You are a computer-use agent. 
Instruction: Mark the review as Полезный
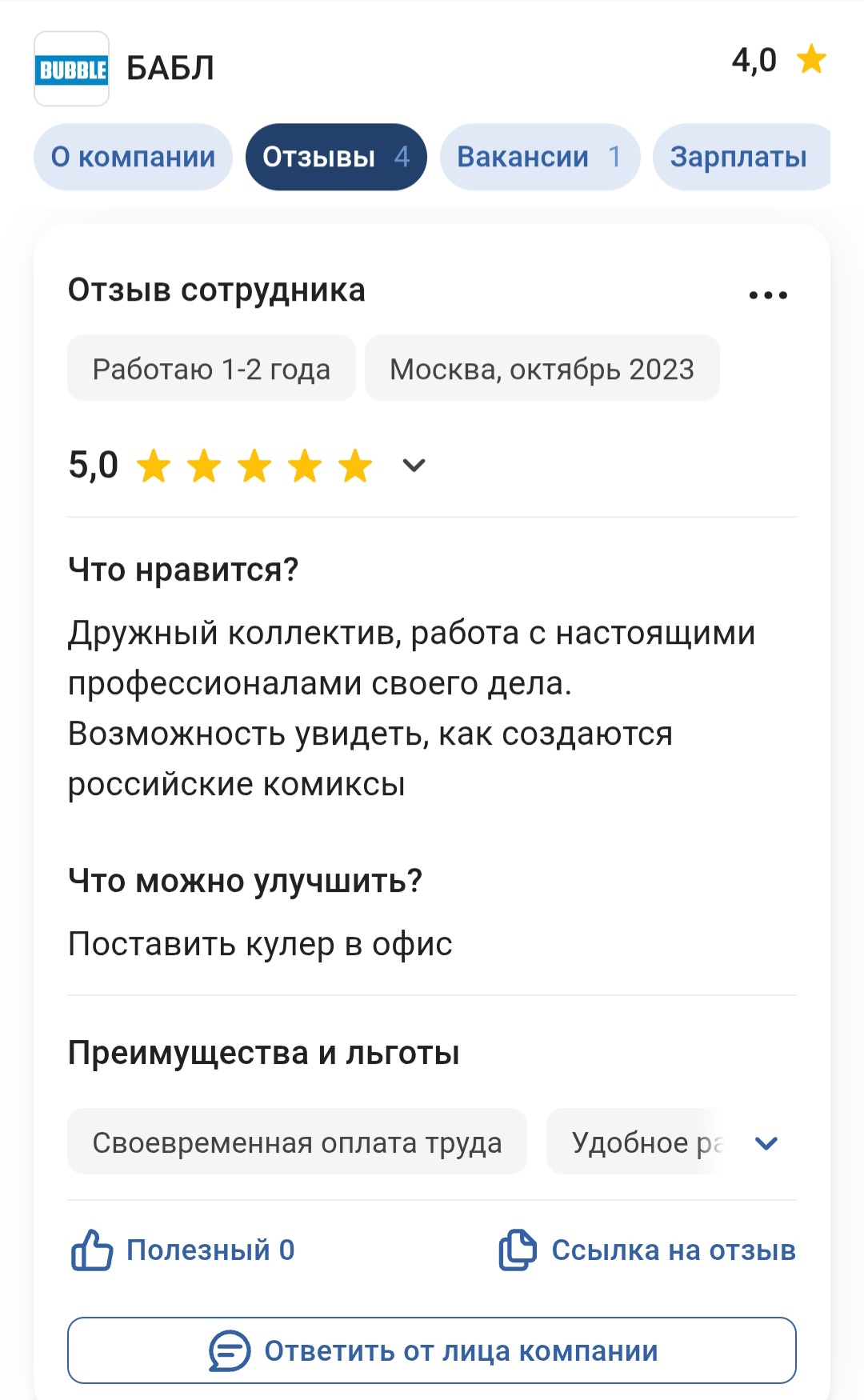click(x=184, y=1250)
